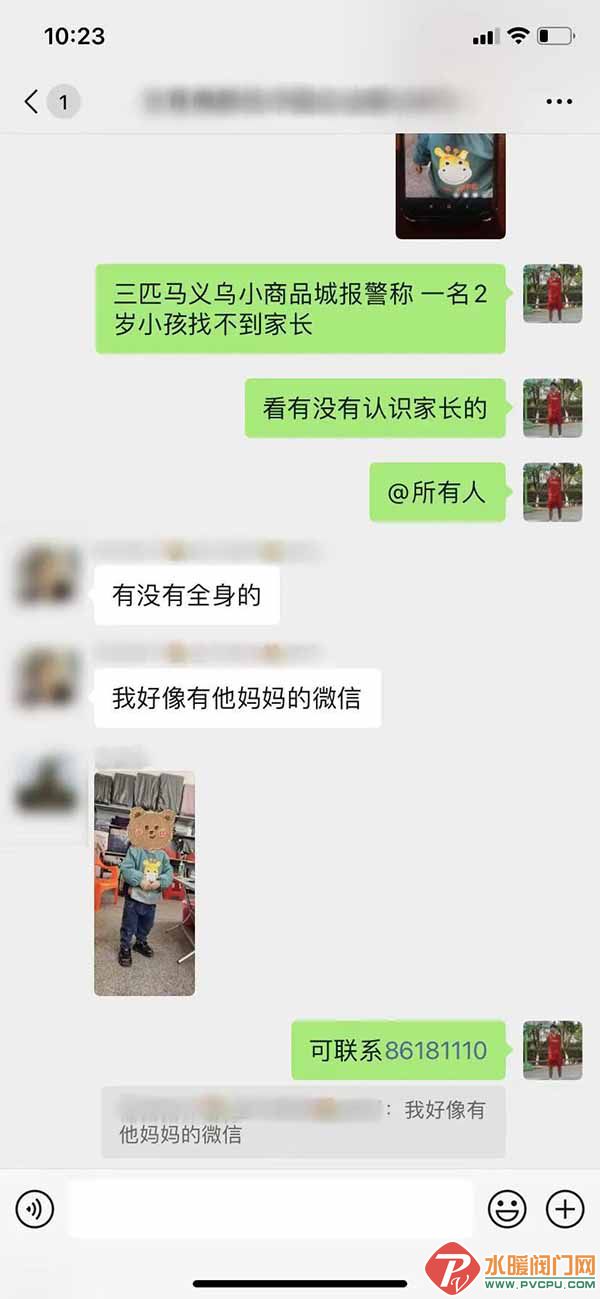Open avatar of sender asking 有没有全身的
Viewport: 600px width, 1299px height.
[47, 574]
